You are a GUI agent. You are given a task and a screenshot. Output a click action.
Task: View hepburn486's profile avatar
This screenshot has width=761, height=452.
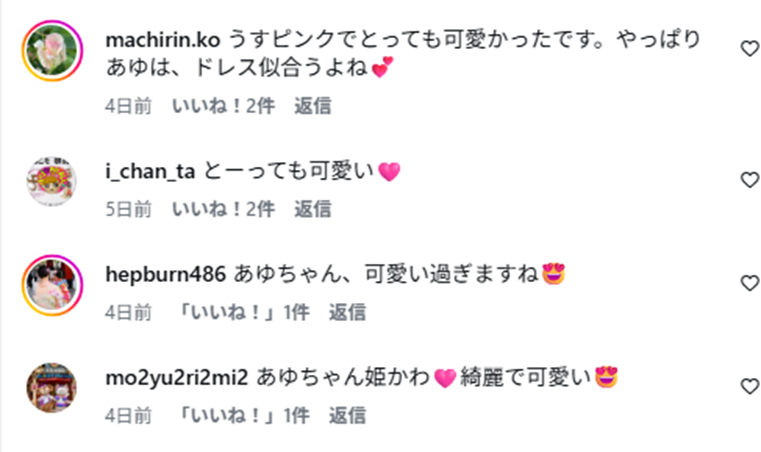tap(50, 284)
